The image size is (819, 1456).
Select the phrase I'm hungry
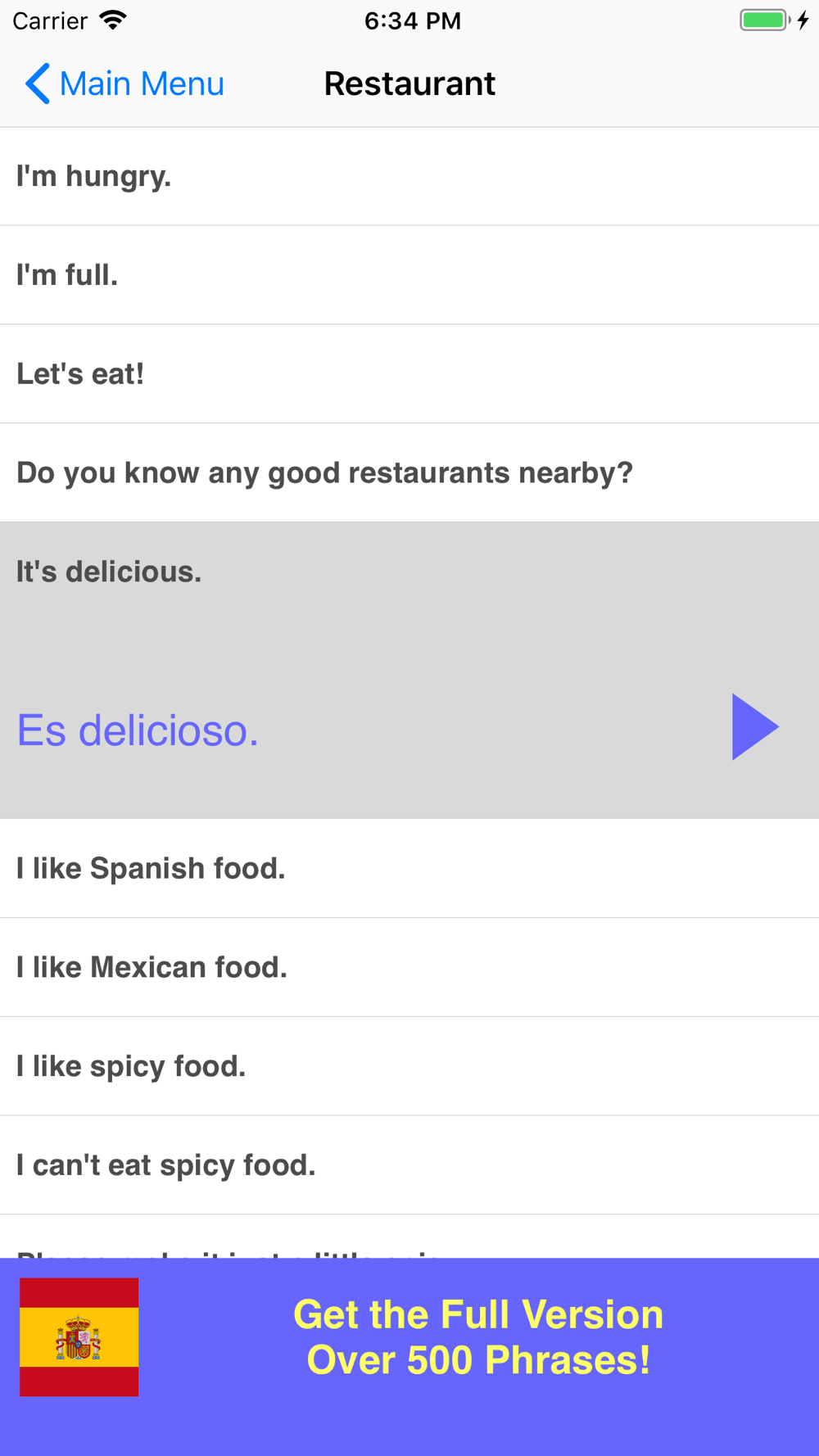tap(409, 176)
